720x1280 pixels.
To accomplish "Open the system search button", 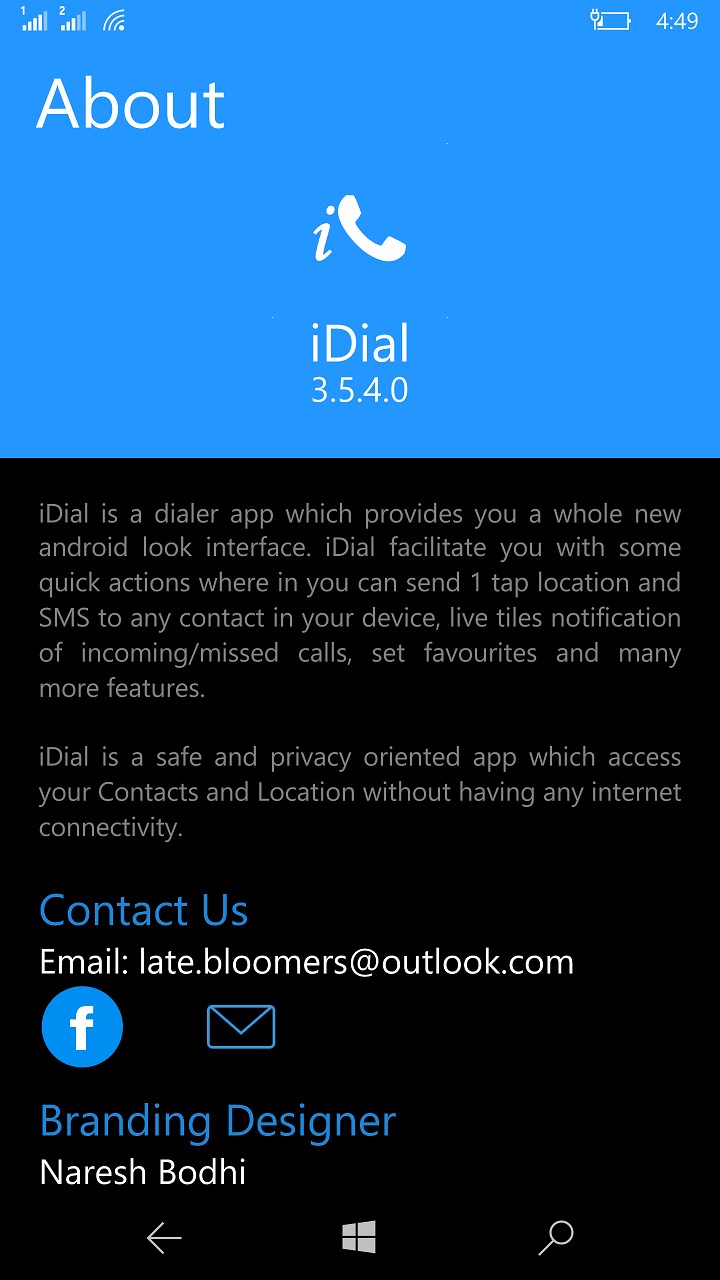I will pyautogui.click(x=556, y=1237).
